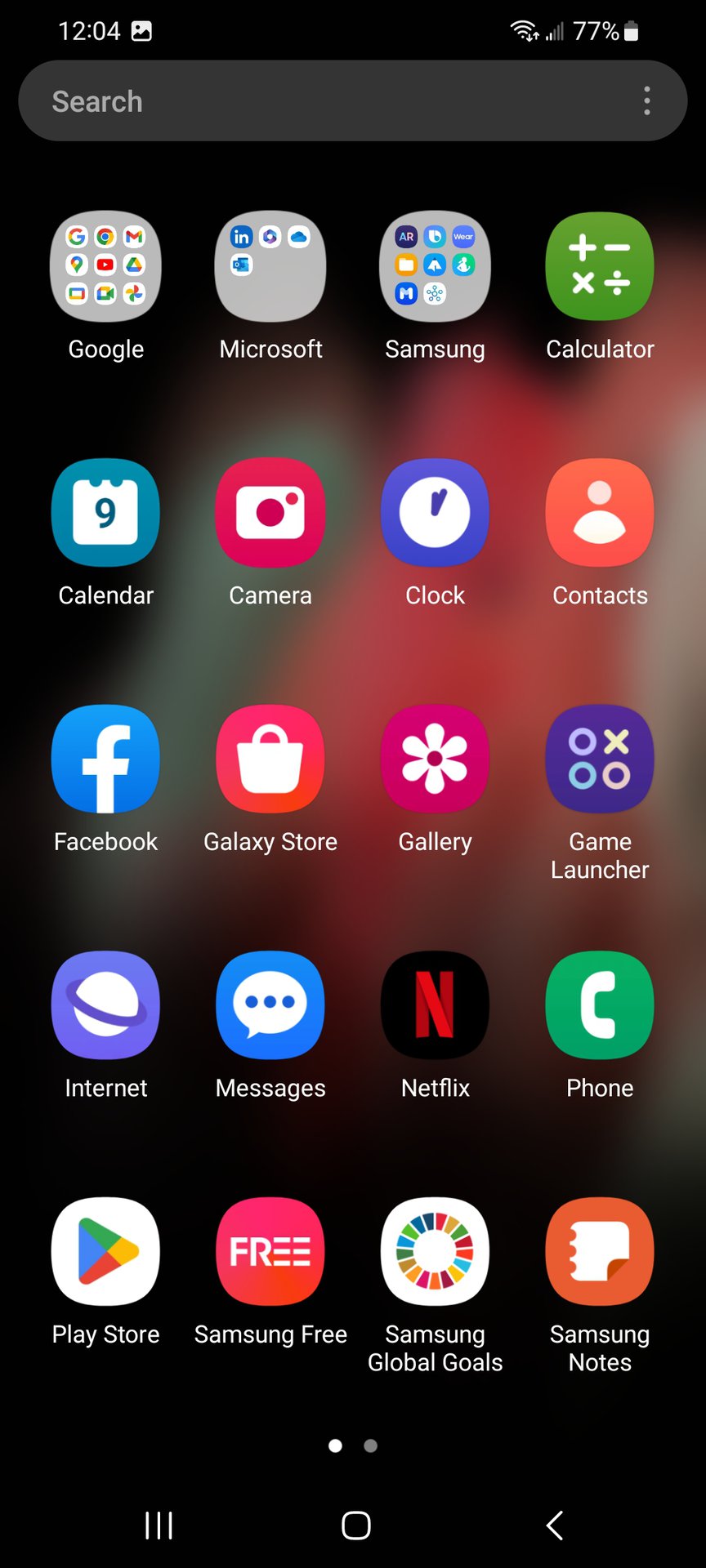
Task: Launch the Calculator app
Action: point(600,266)
